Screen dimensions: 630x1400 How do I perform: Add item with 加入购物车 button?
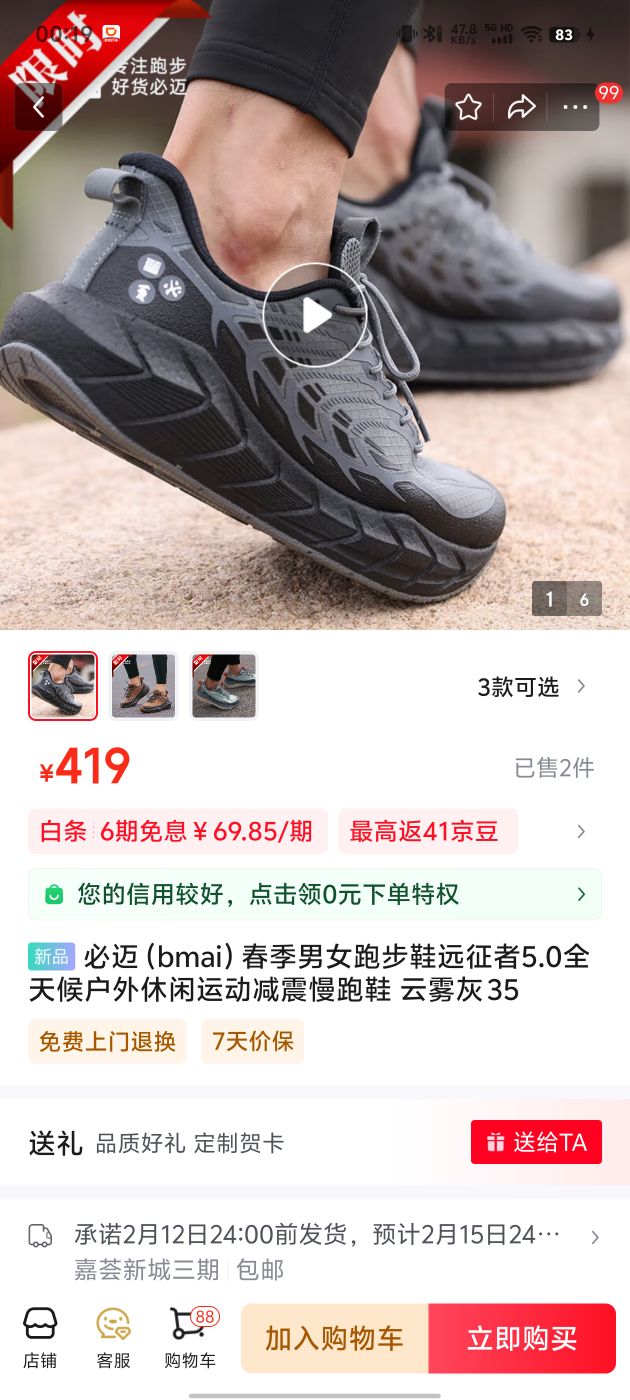point(334,1338)
